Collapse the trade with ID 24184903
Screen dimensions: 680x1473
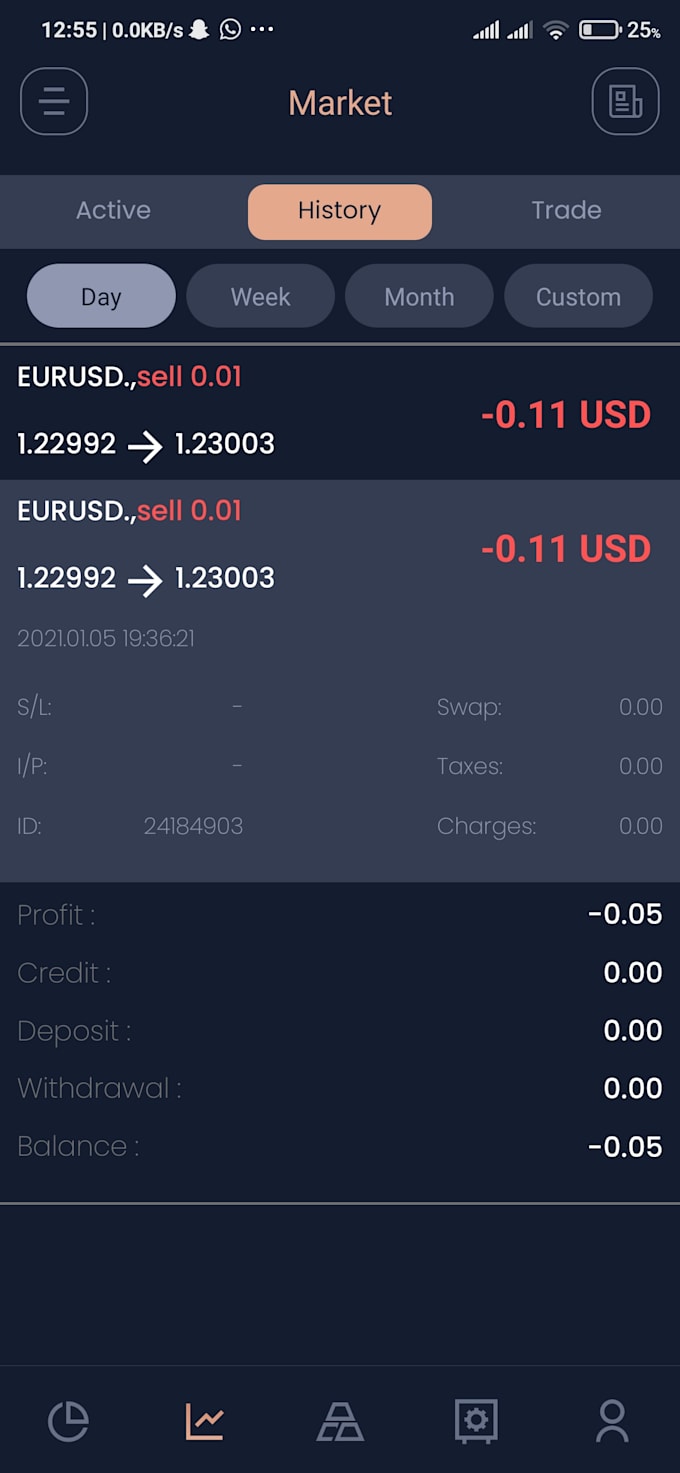(339, 545)
